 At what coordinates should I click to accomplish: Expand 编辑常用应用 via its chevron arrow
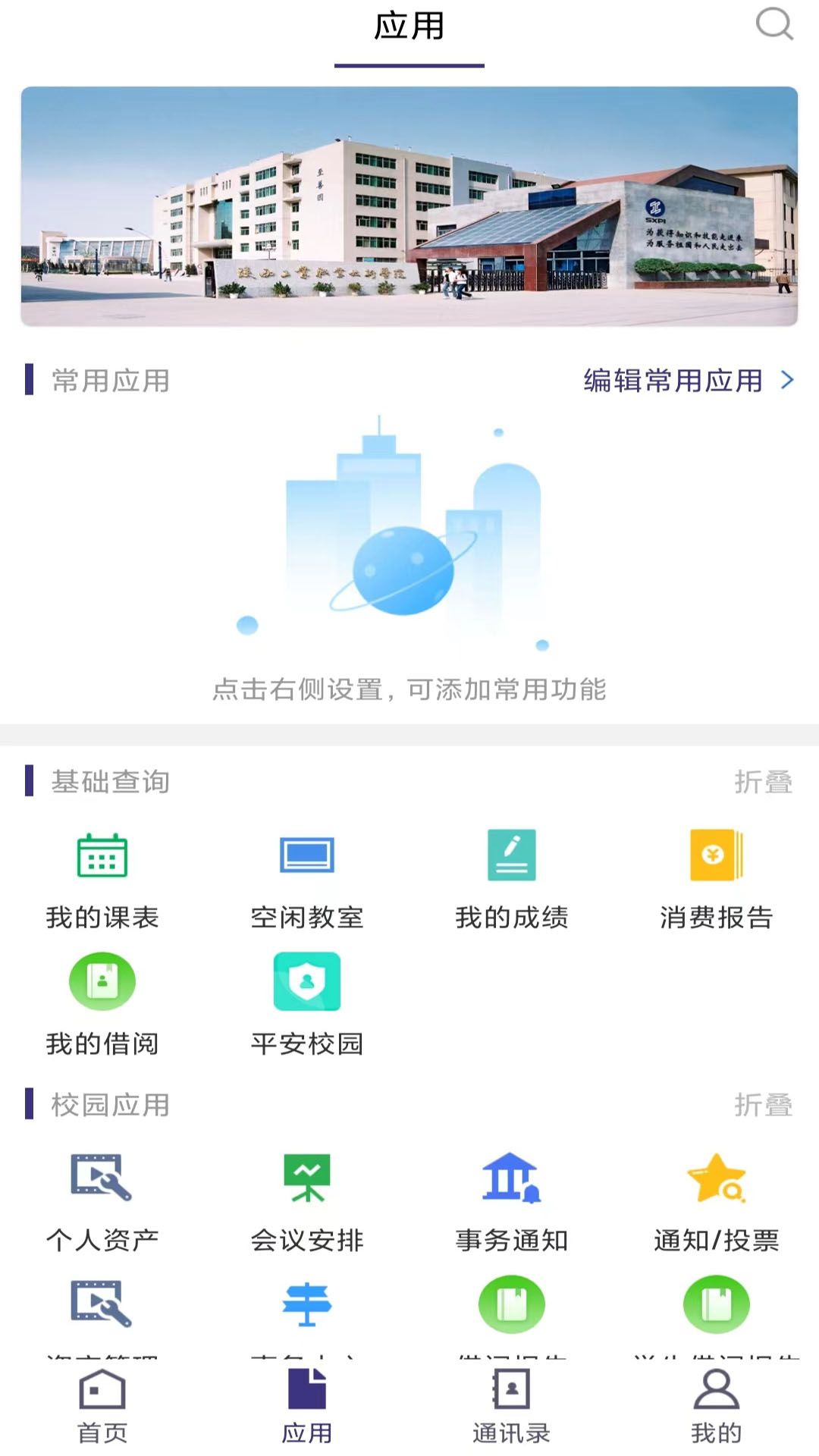click(x=789, y=382)
